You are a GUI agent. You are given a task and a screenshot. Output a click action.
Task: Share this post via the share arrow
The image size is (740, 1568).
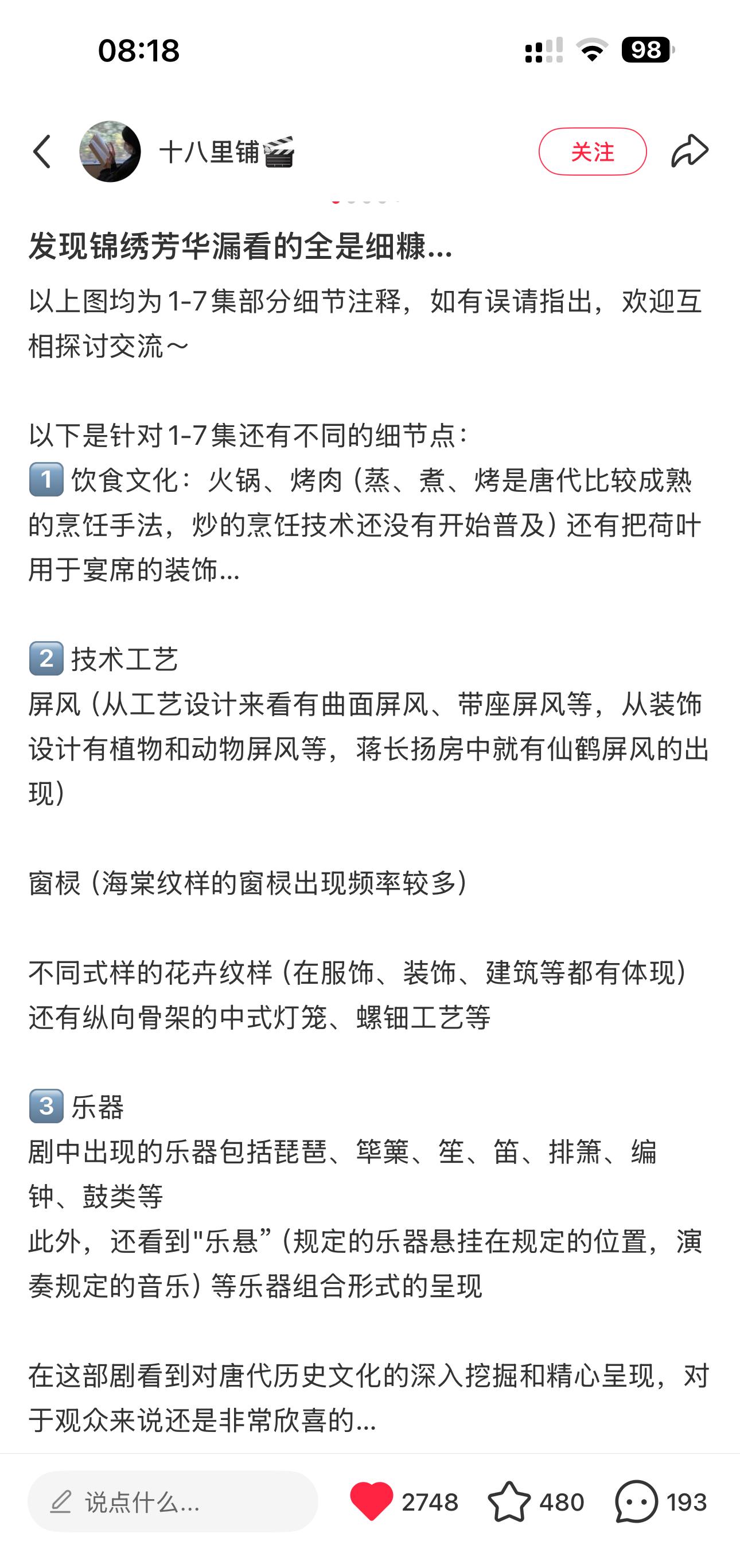690,152
